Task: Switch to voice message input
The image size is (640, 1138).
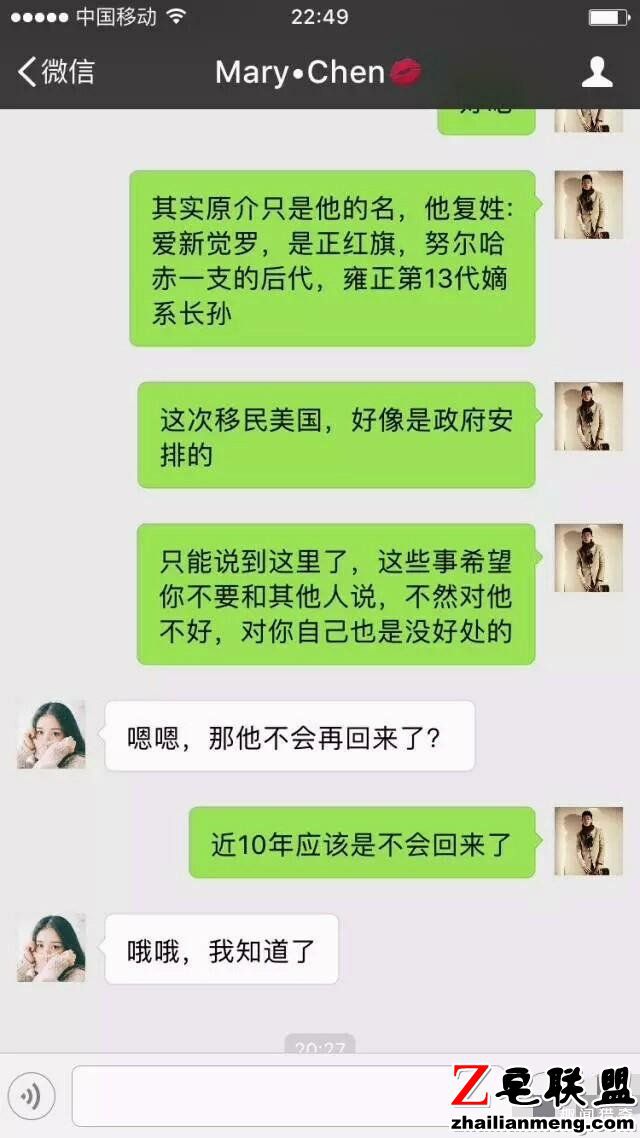Action: point(31,1096)
